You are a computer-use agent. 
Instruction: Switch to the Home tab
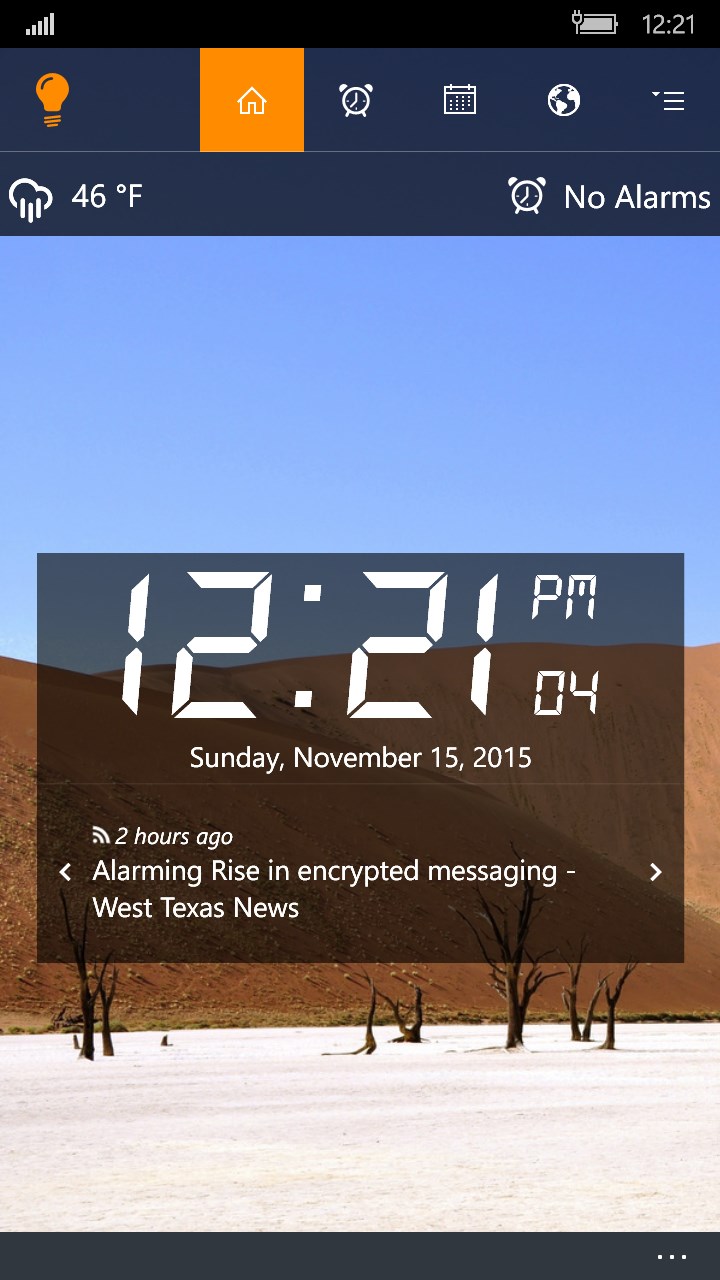coord(252,100)
